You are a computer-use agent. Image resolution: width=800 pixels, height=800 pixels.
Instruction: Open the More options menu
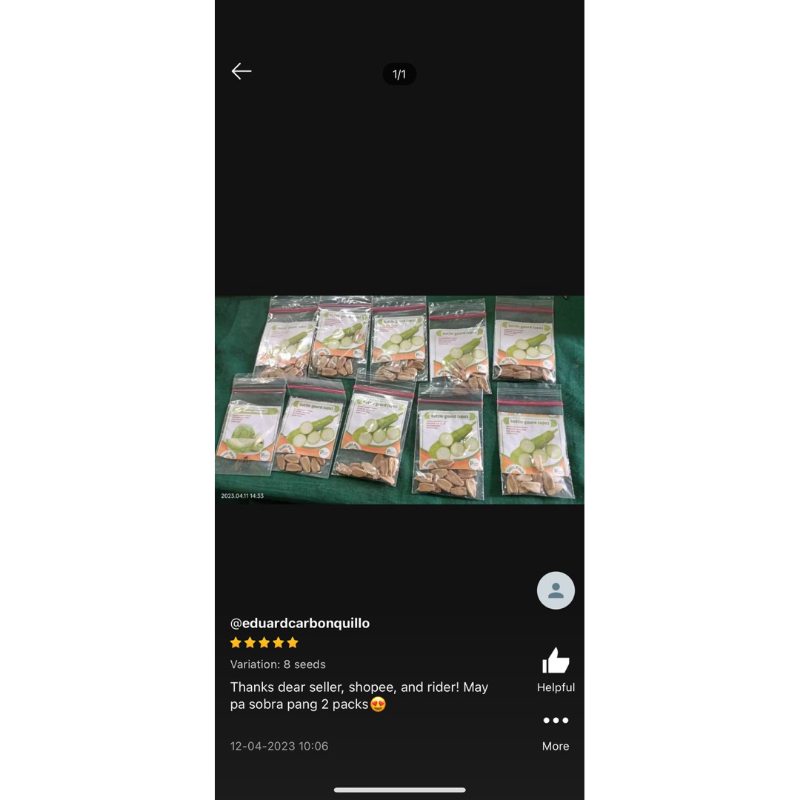[556, 733]
